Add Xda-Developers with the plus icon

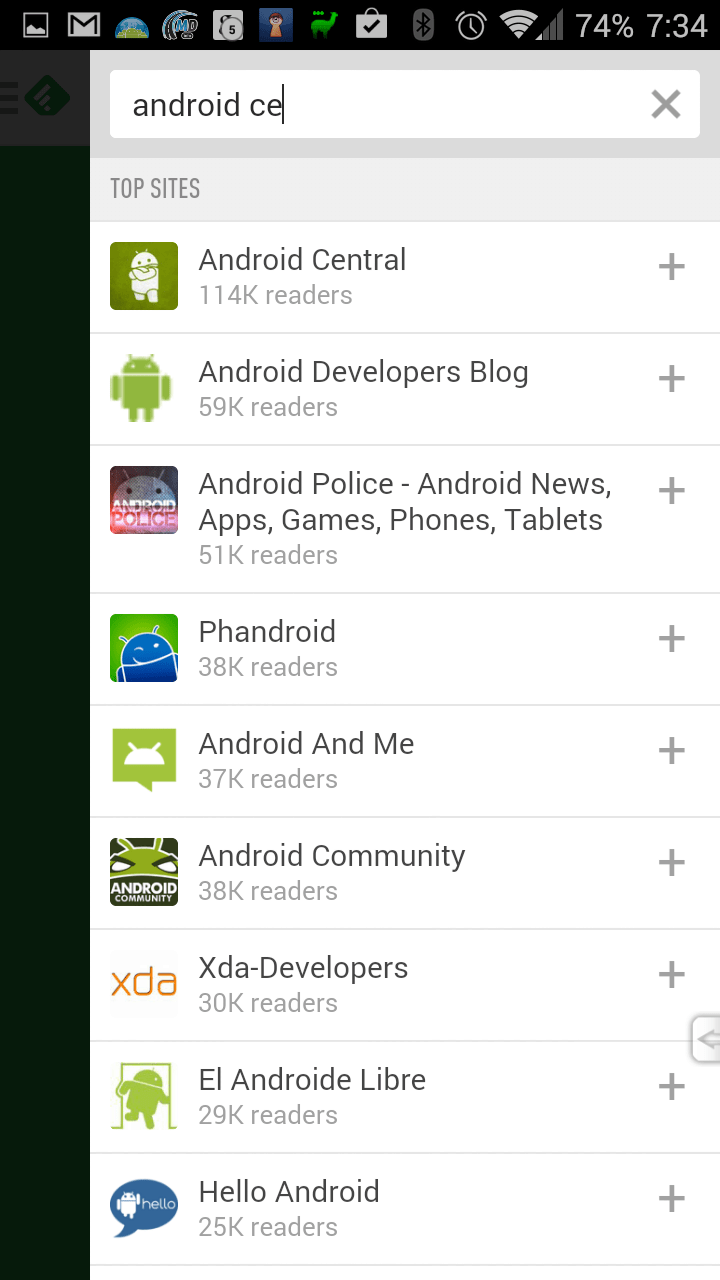(x=671, y=975)
